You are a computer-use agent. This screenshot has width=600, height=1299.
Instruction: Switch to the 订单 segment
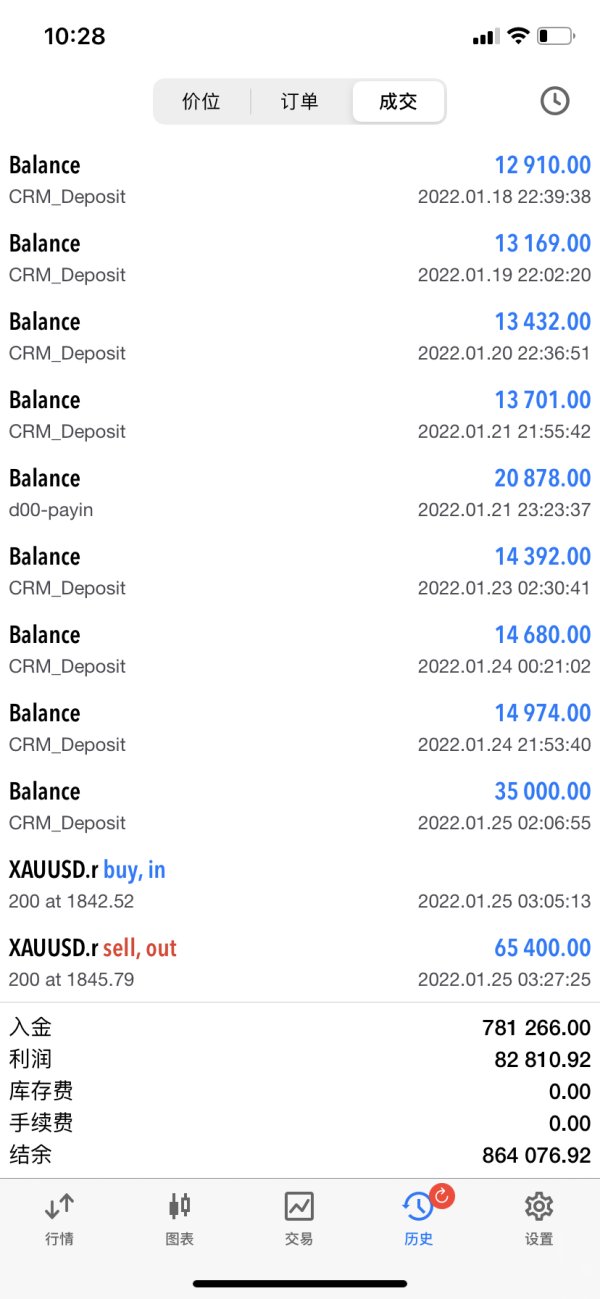coord(299,102)
